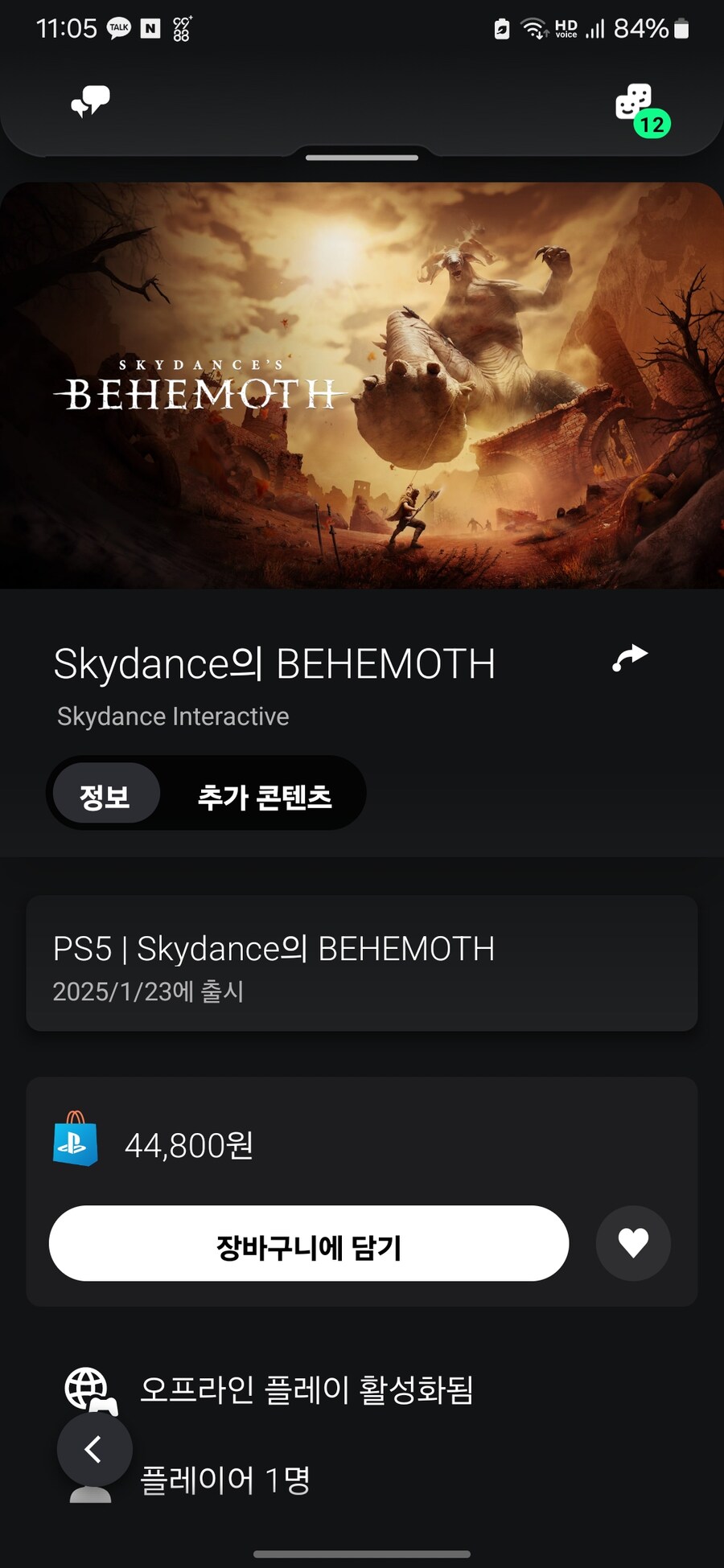Open the chat messages icon
This screenshot has height=1568, width=724.
[x=90, y=102]
